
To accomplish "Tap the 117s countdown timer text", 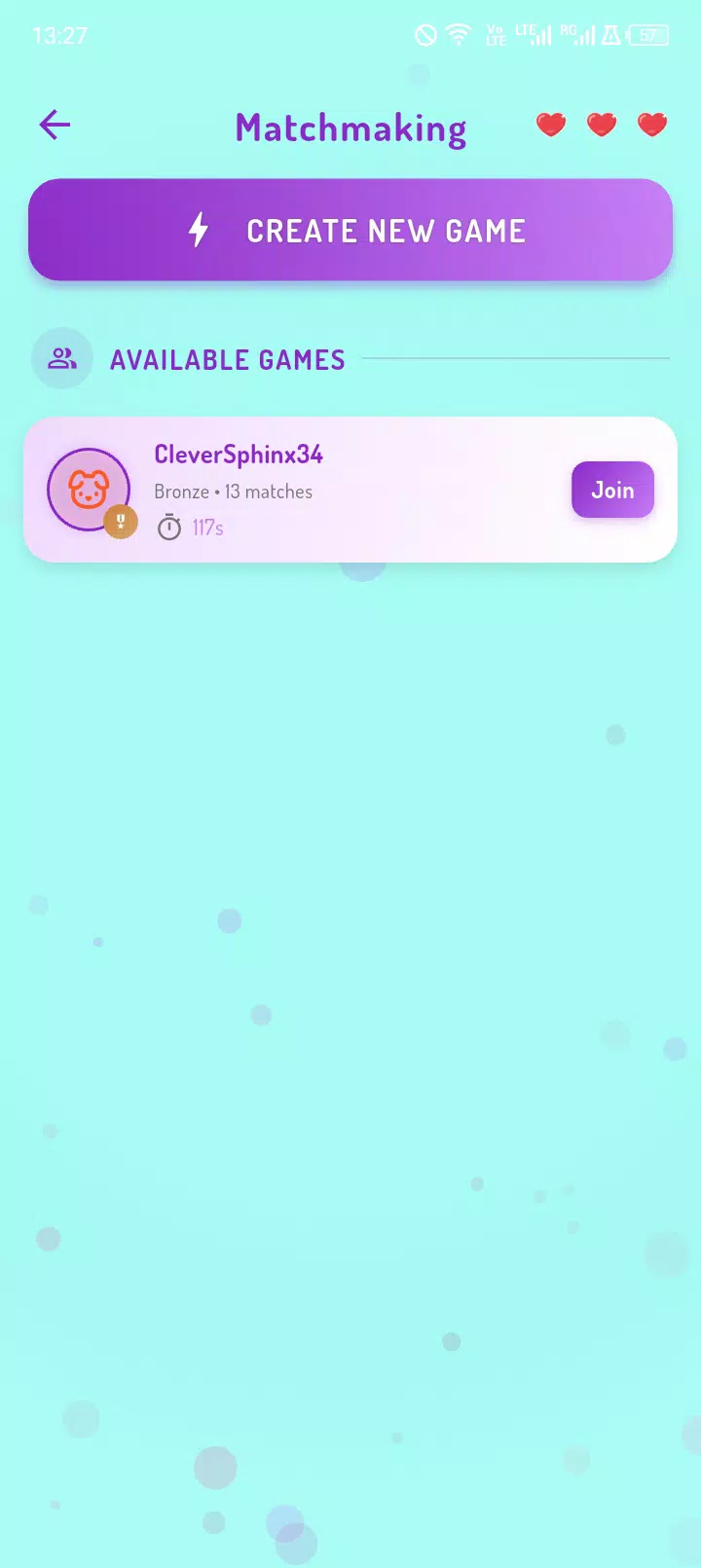I will point(206,527).
